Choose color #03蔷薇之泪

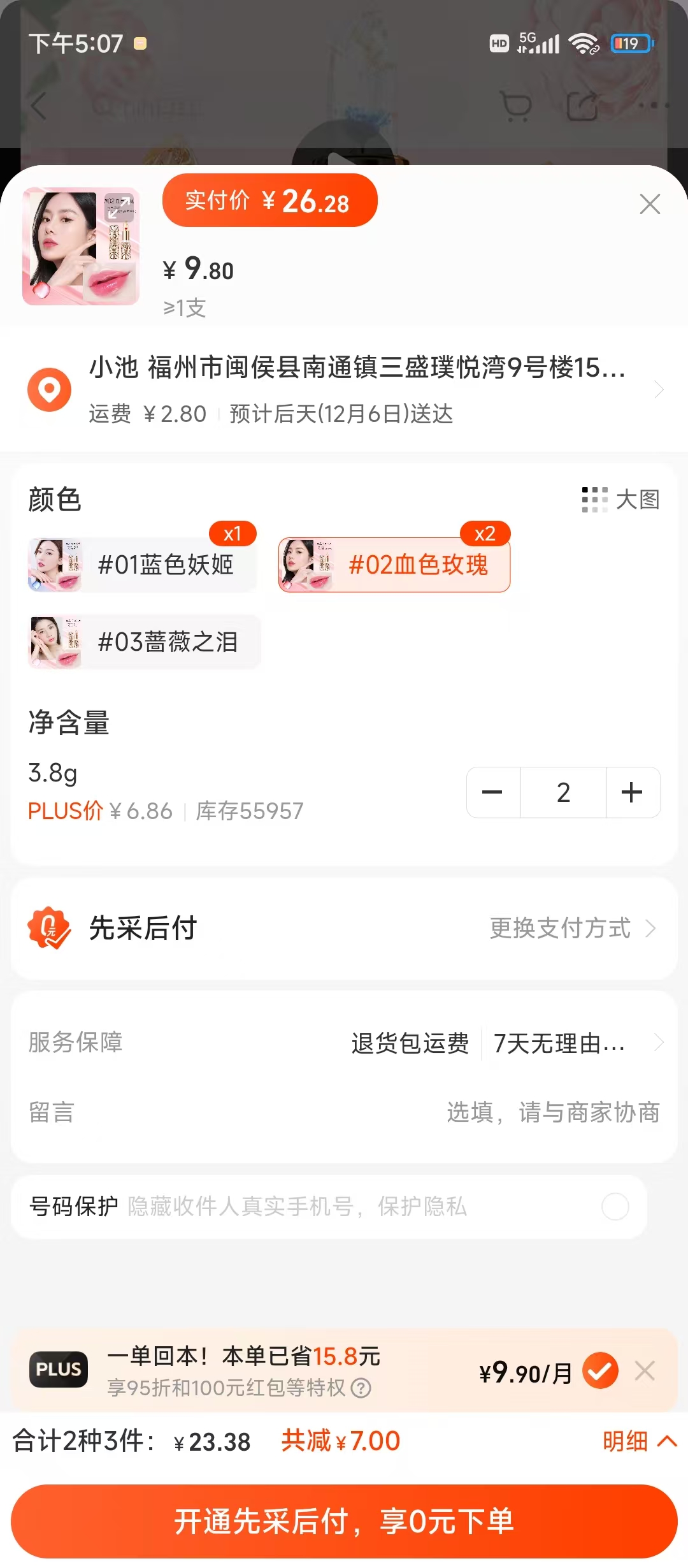[x=145, y=642]
